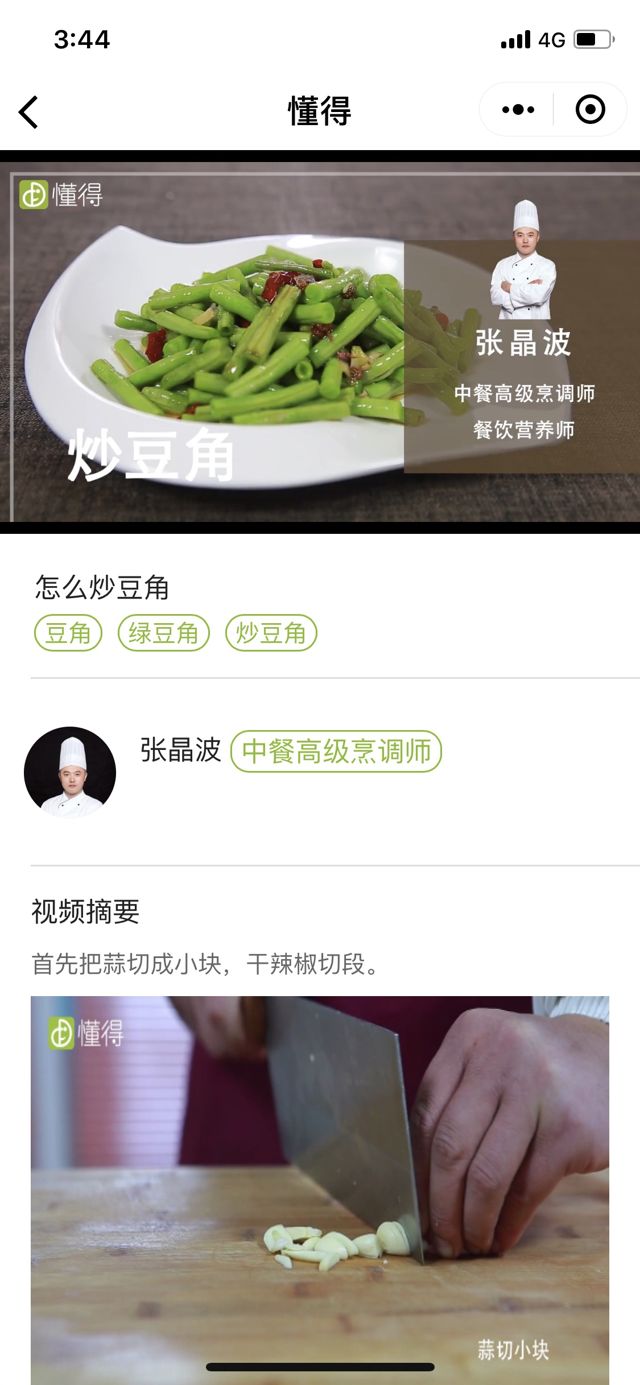Go back using the top-left arrow
Screen dimensions: 640x1385
tap(29, 111)
